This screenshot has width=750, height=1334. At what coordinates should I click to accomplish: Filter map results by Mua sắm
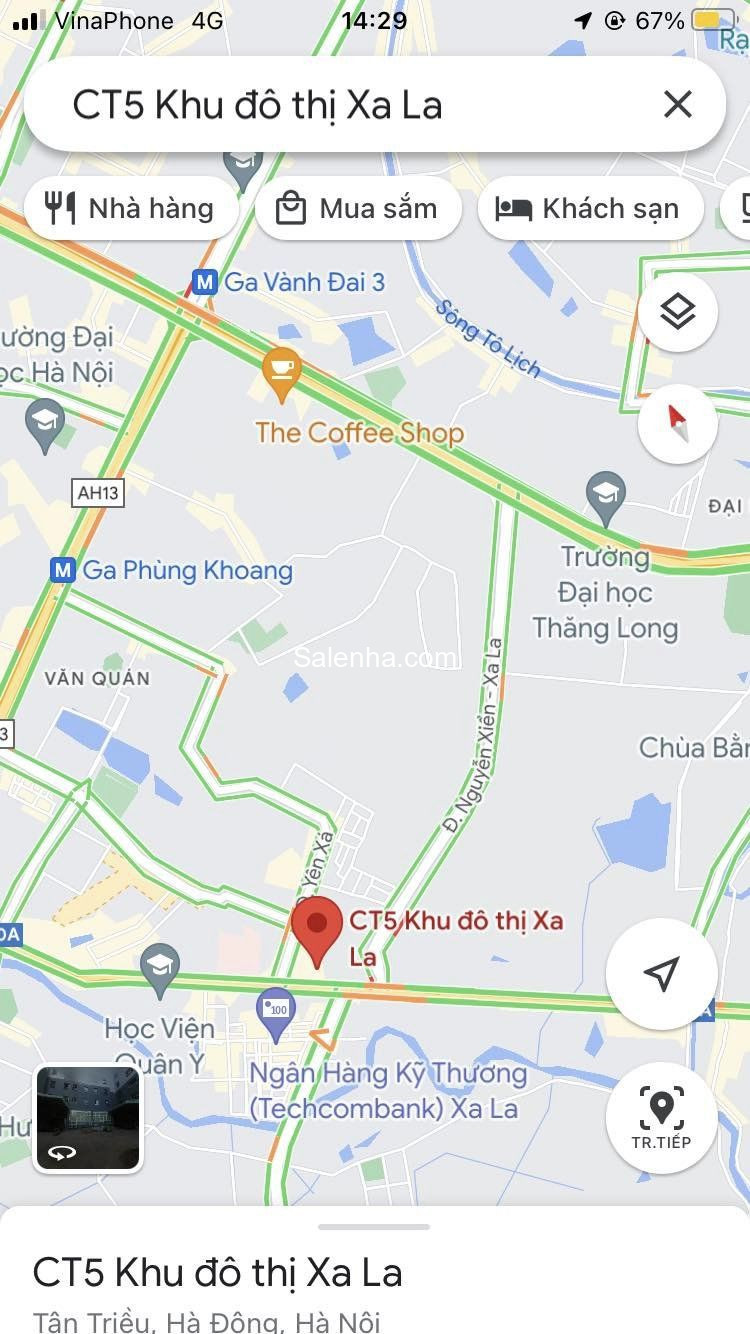click(358, 208)
